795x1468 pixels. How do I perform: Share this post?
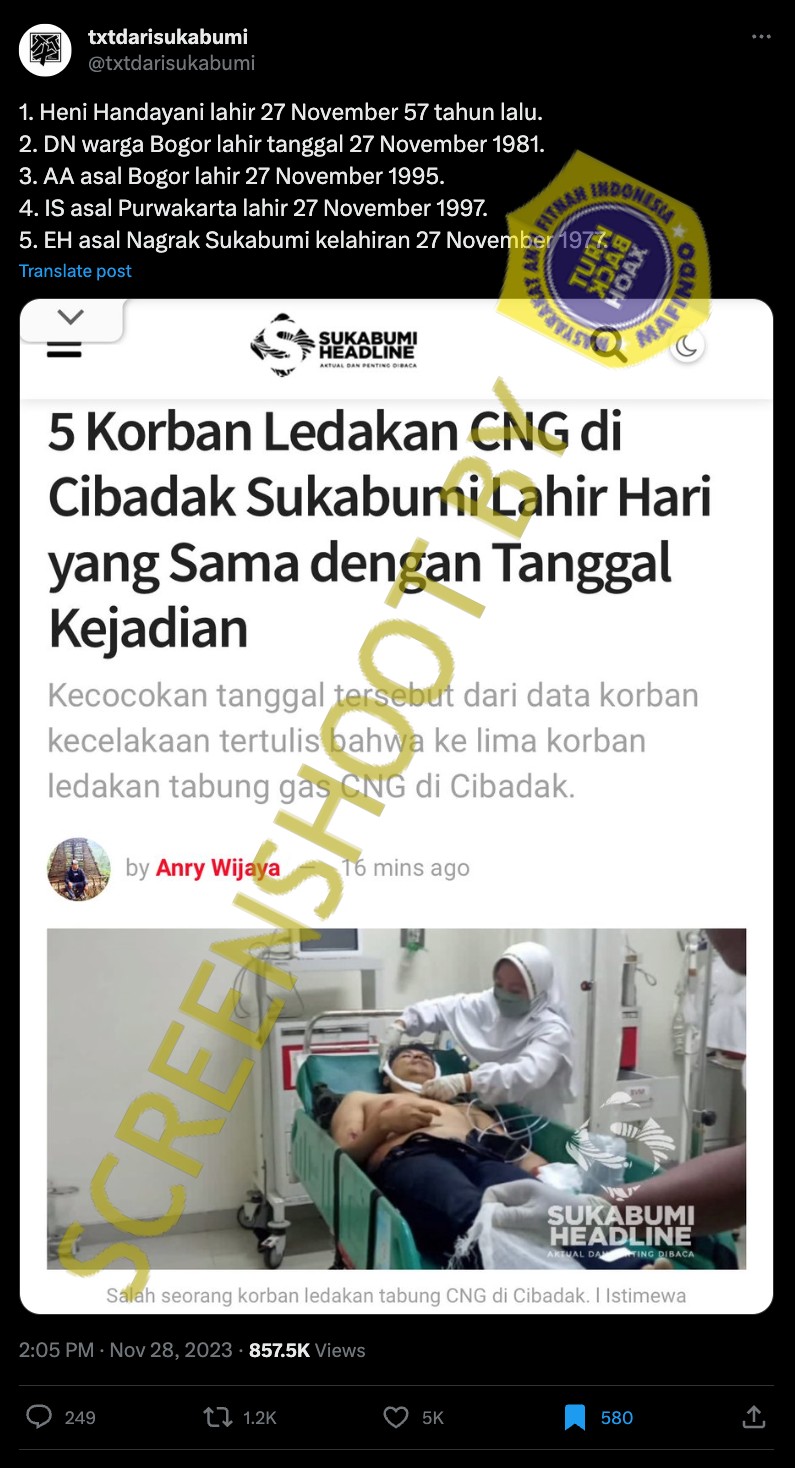(x=753, y=1417)
